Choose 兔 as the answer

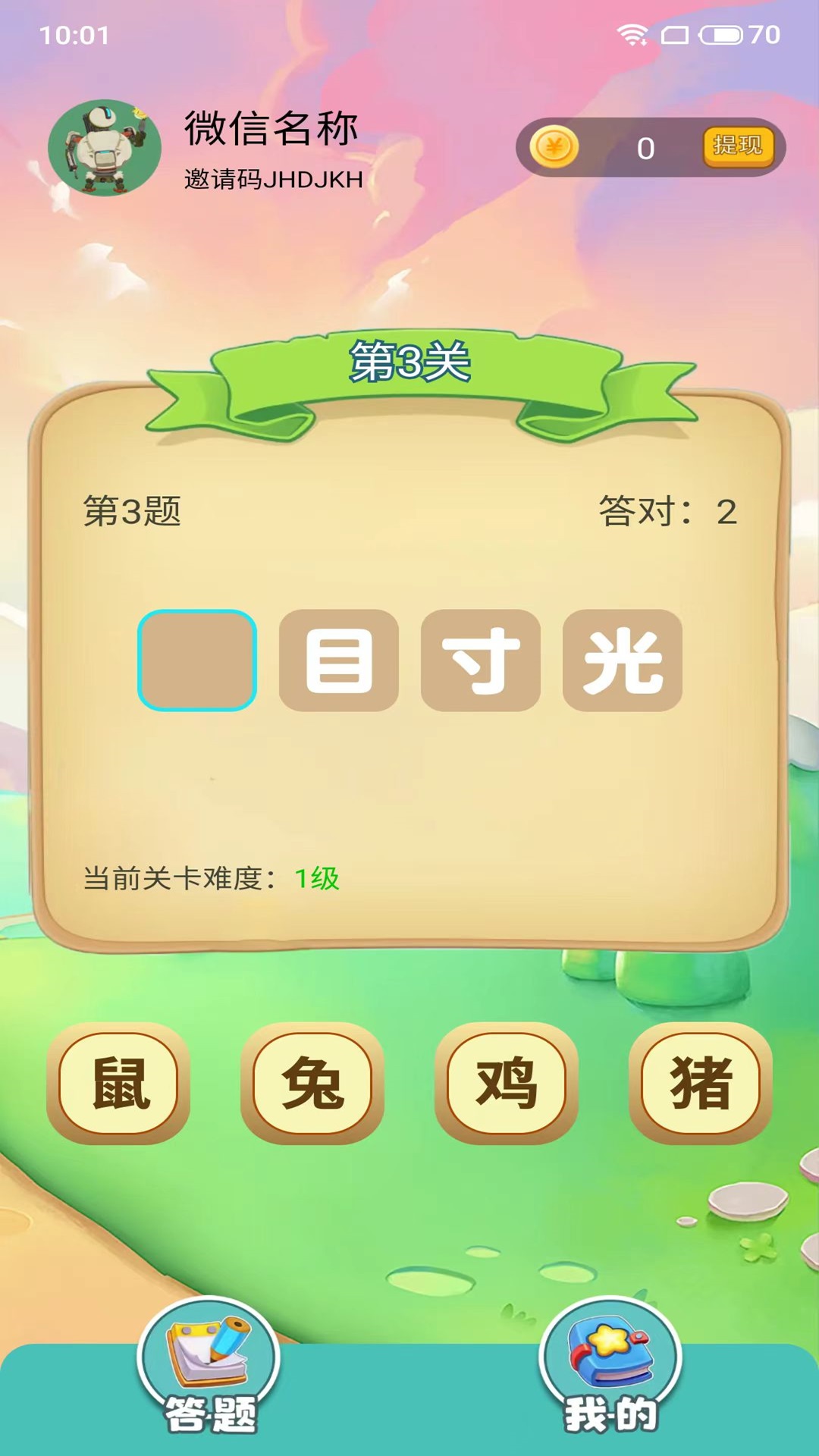tap(312, 1083)
